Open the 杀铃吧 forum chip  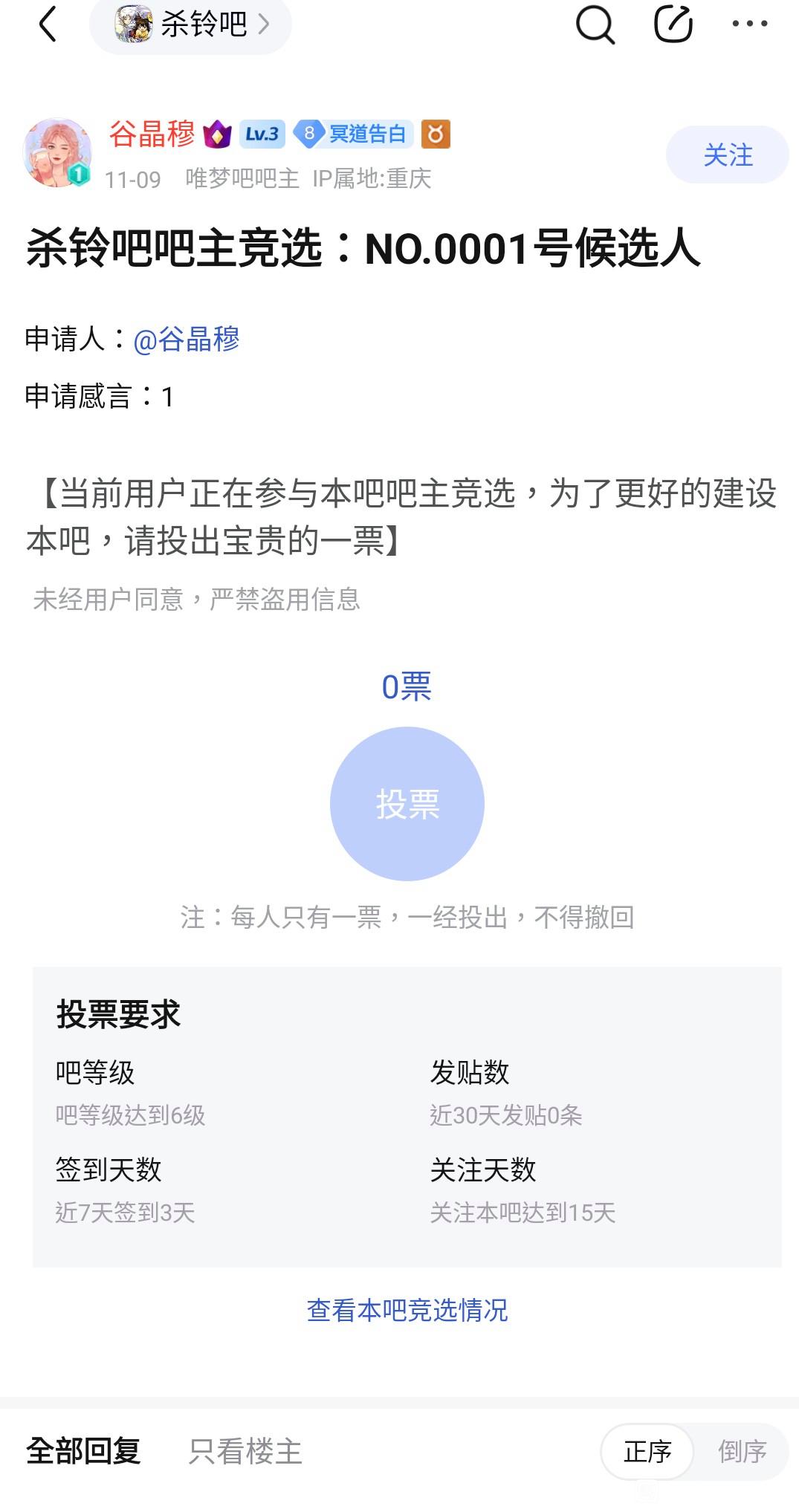tap(190, 25)
